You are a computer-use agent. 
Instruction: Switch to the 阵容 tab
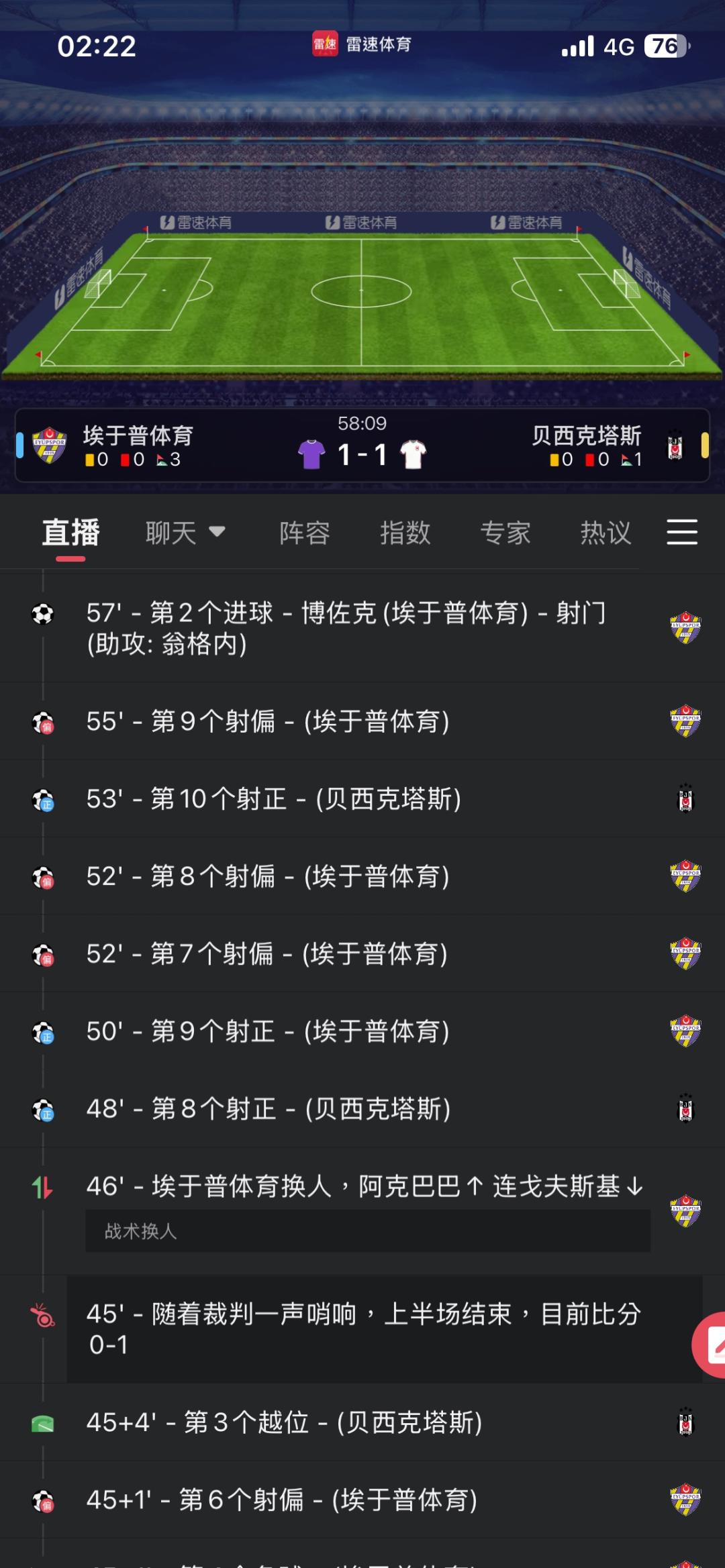305,533
